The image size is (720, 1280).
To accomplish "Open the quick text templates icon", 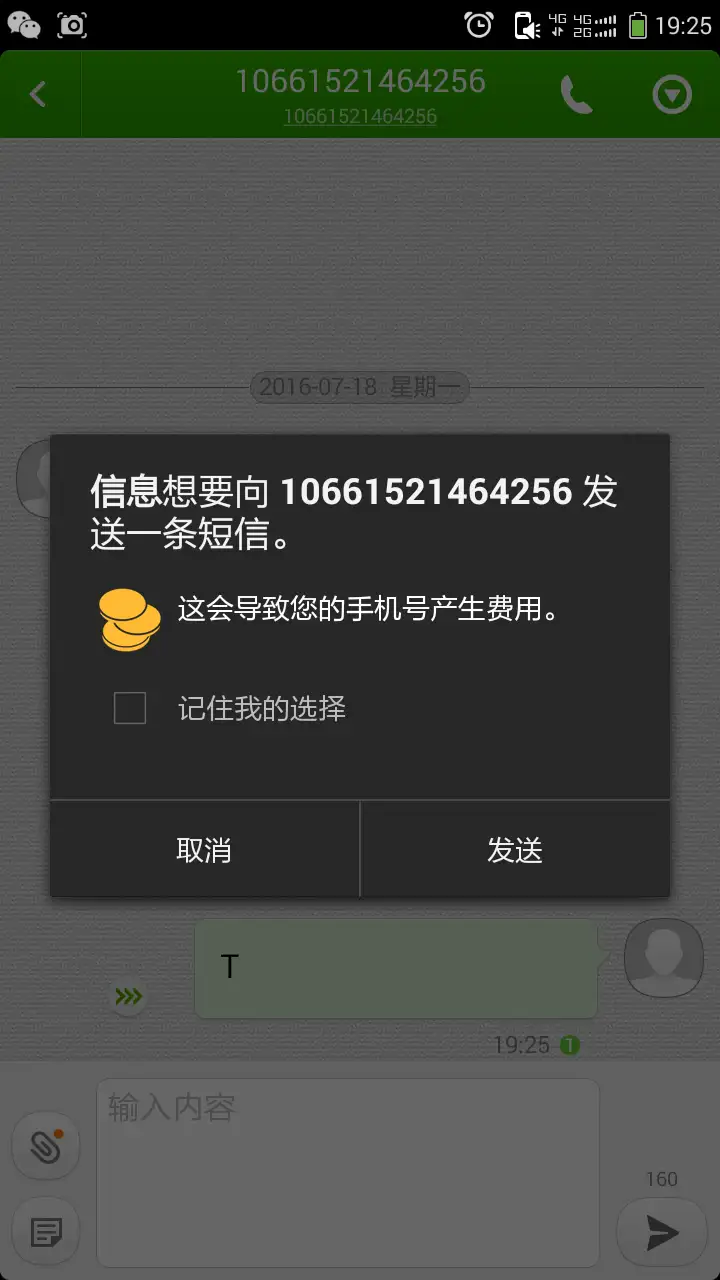I will [46, 1232].
